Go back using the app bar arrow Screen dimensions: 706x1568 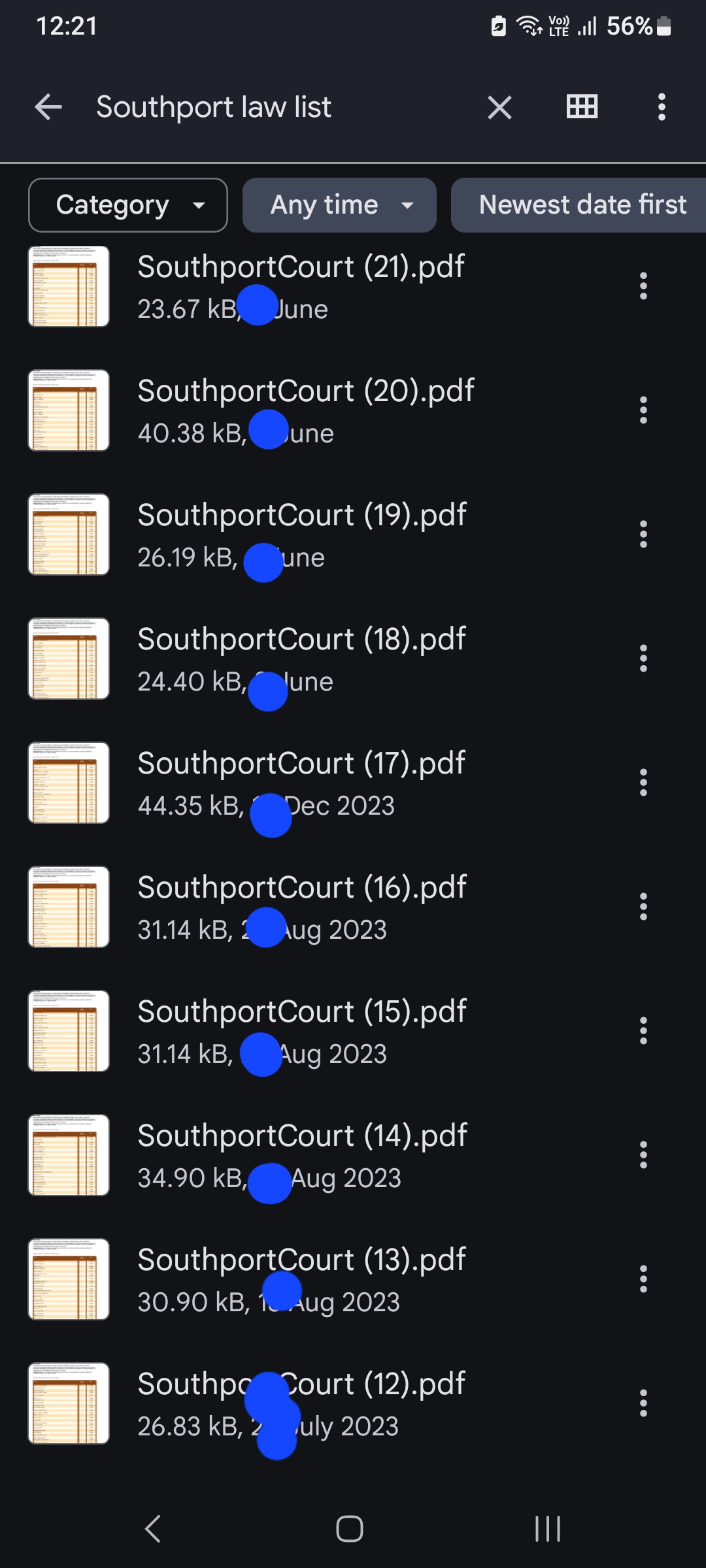[x=48, y=107]
